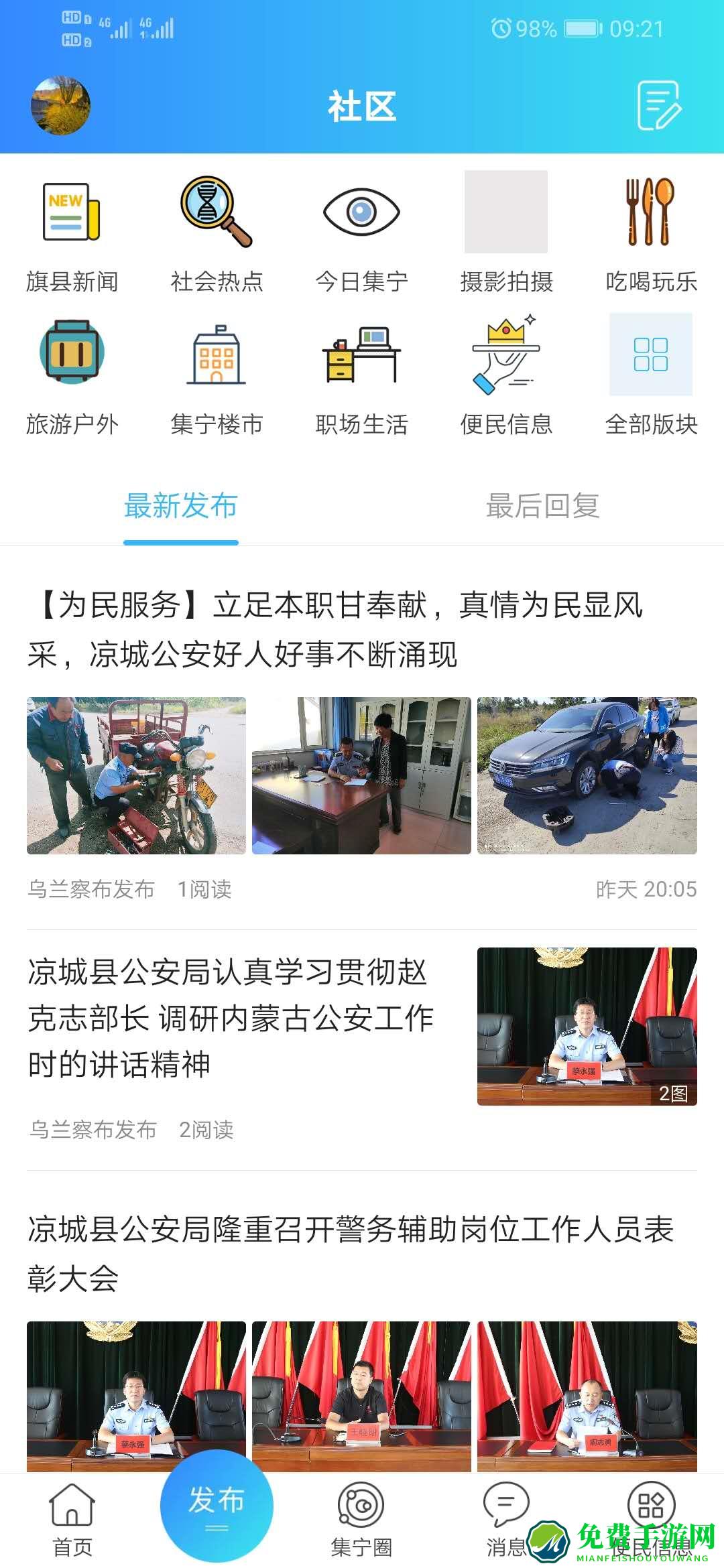
Task: Go to 今日集宁 board
Action: pos(361,235)
